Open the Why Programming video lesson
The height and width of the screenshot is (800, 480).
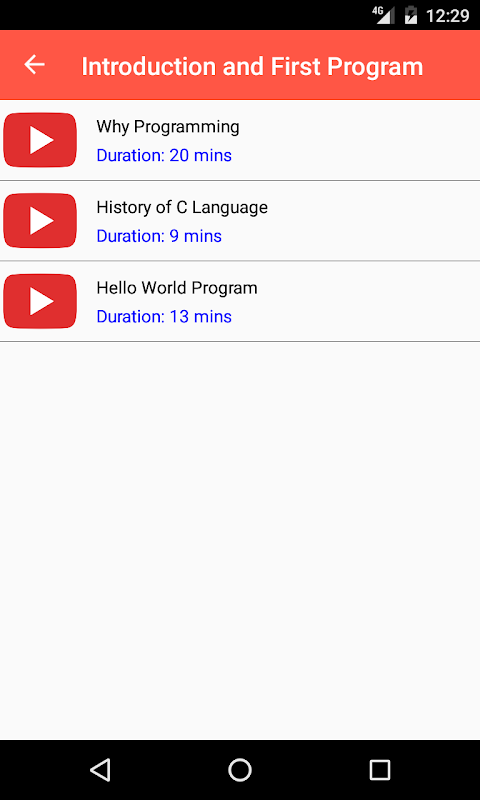pyautogui.click(x=240, y=140)
